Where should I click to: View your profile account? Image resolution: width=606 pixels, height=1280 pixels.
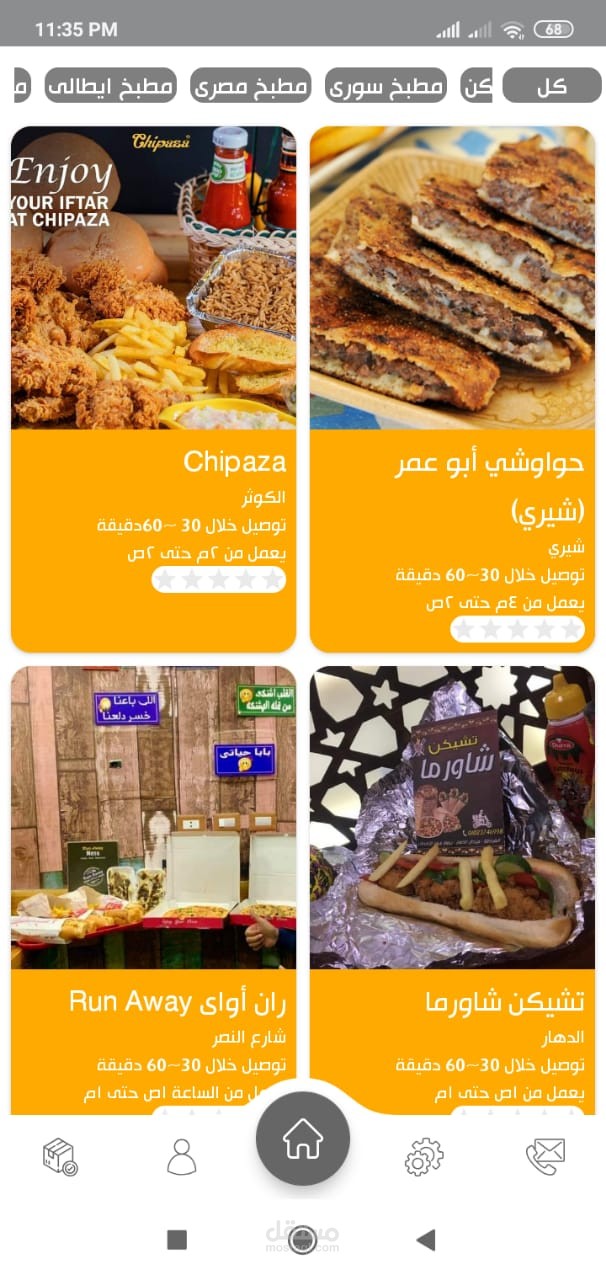coord(182,1157)
